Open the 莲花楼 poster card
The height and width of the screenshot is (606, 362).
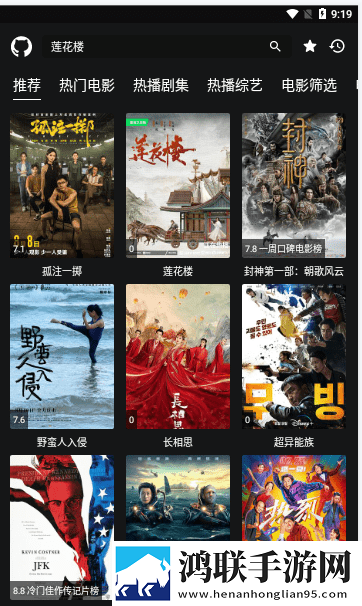tap(178, 195)
